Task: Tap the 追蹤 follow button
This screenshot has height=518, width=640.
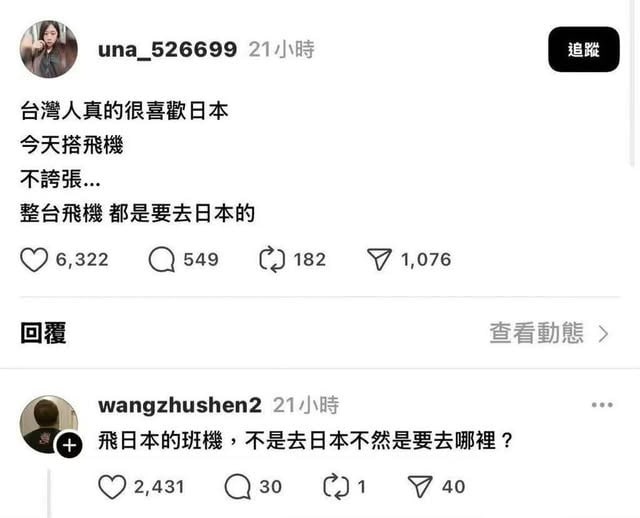Action: (583, 49)
